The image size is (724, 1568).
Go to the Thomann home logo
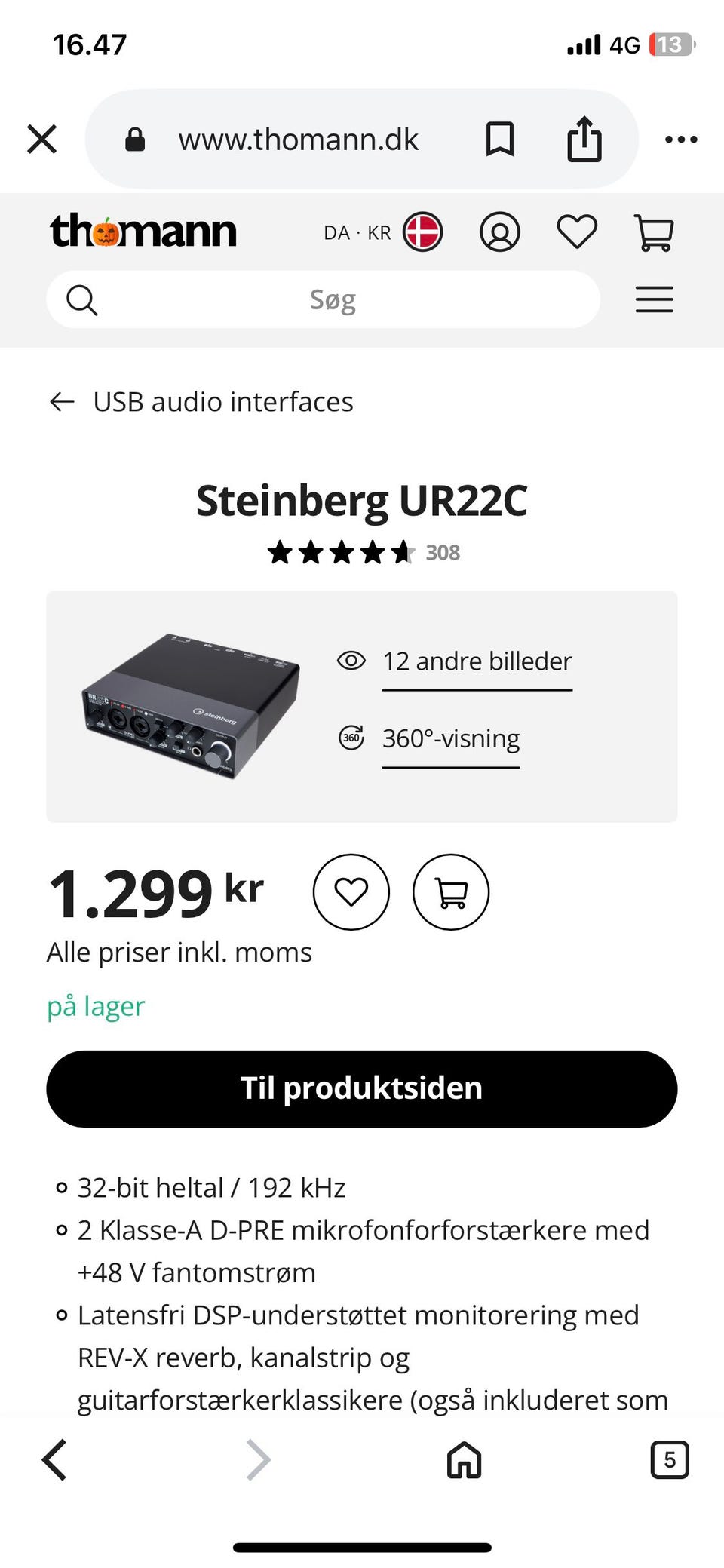(x=143, y=231)
